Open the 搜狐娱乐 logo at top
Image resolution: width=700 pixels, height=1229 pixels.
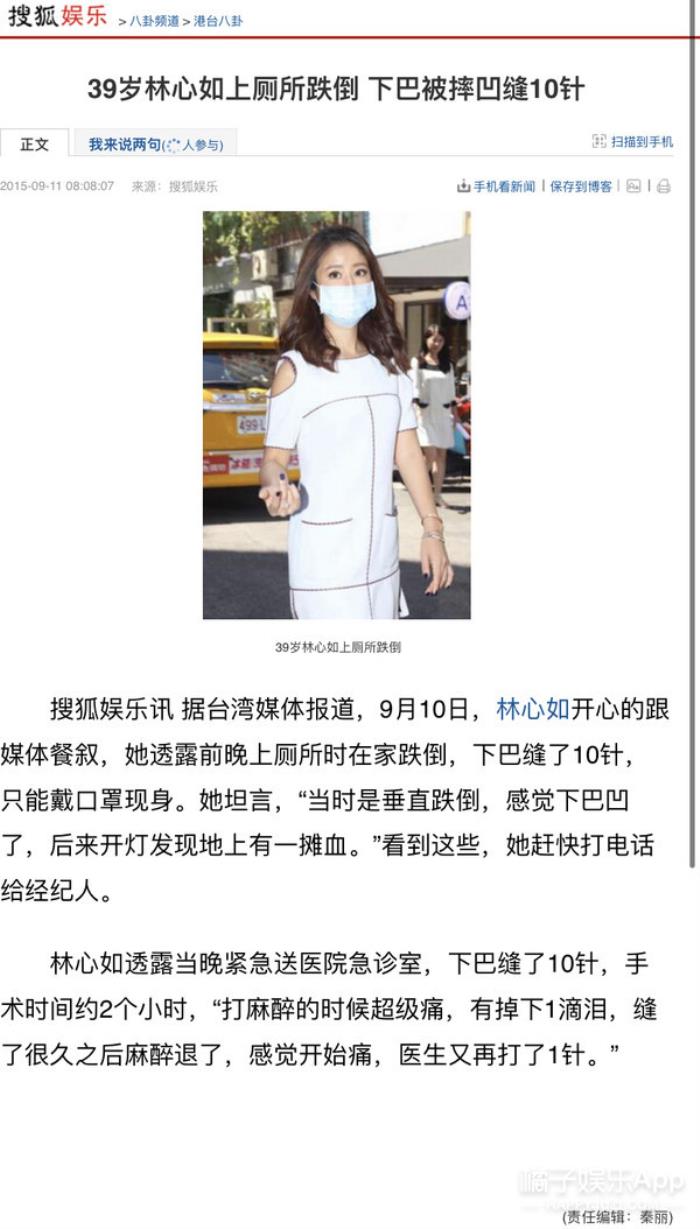pyautogui.click(x=56, y=17)
